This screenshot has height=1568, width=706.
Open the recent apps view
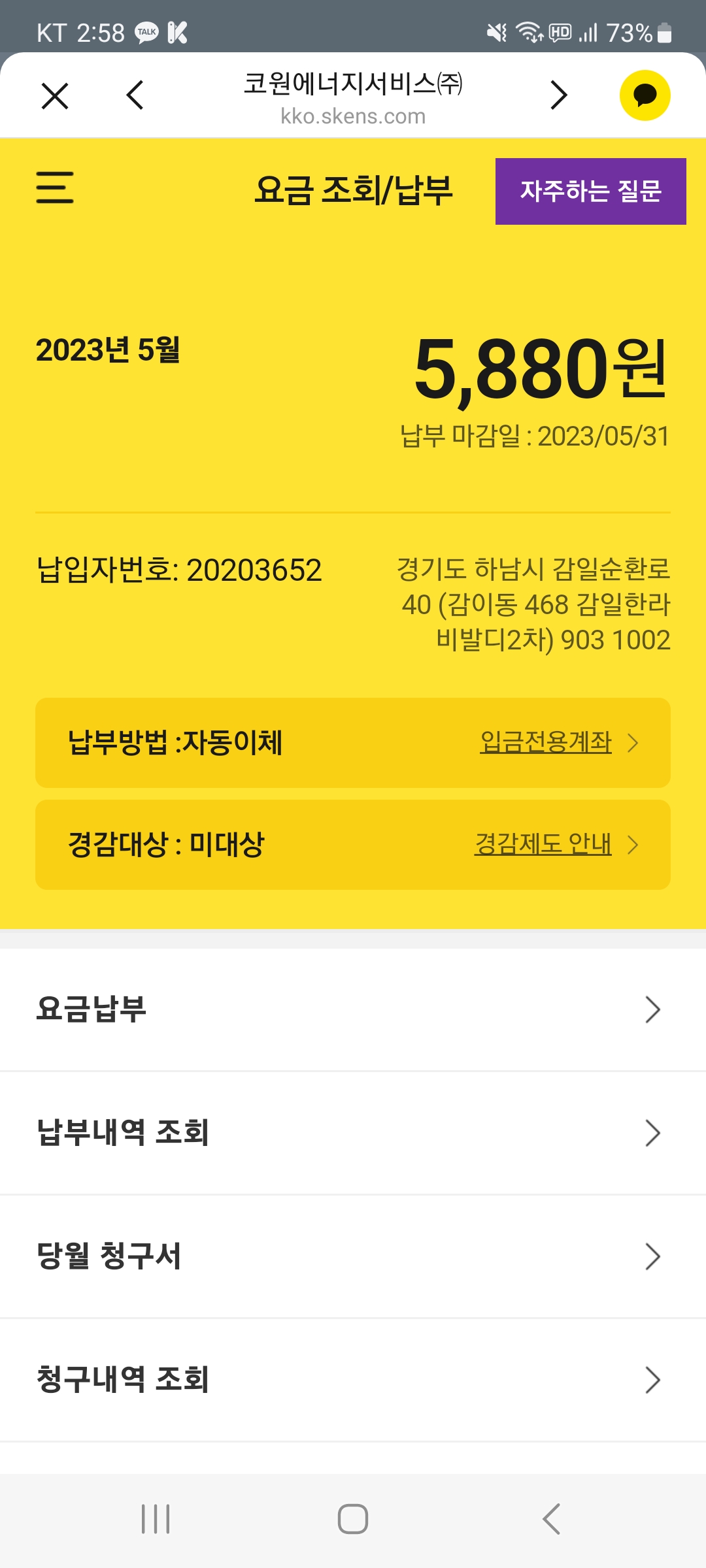156,1519
